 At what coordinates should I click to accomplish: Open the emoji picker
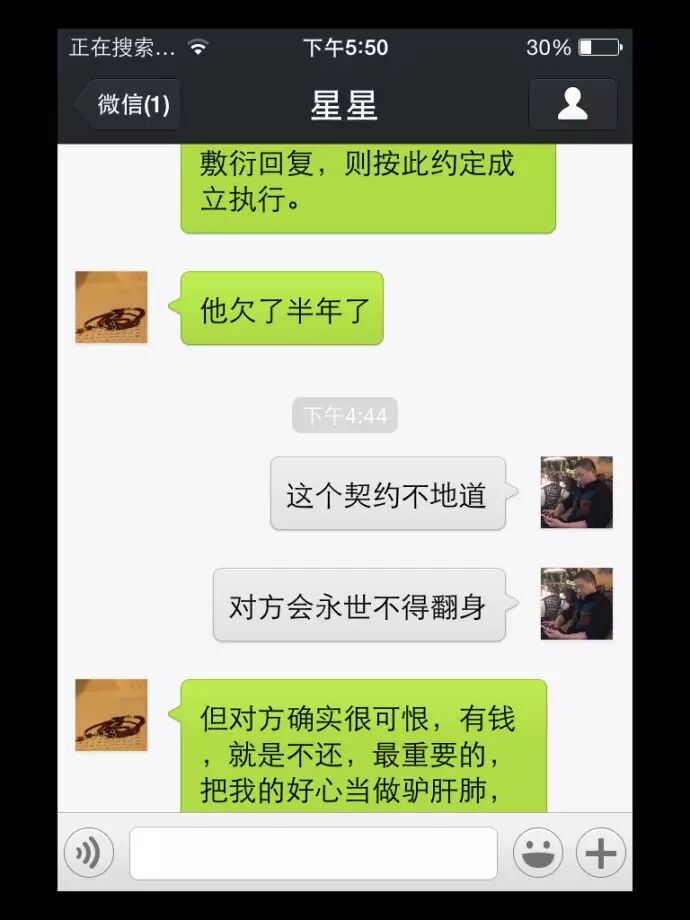coord(538,853)
